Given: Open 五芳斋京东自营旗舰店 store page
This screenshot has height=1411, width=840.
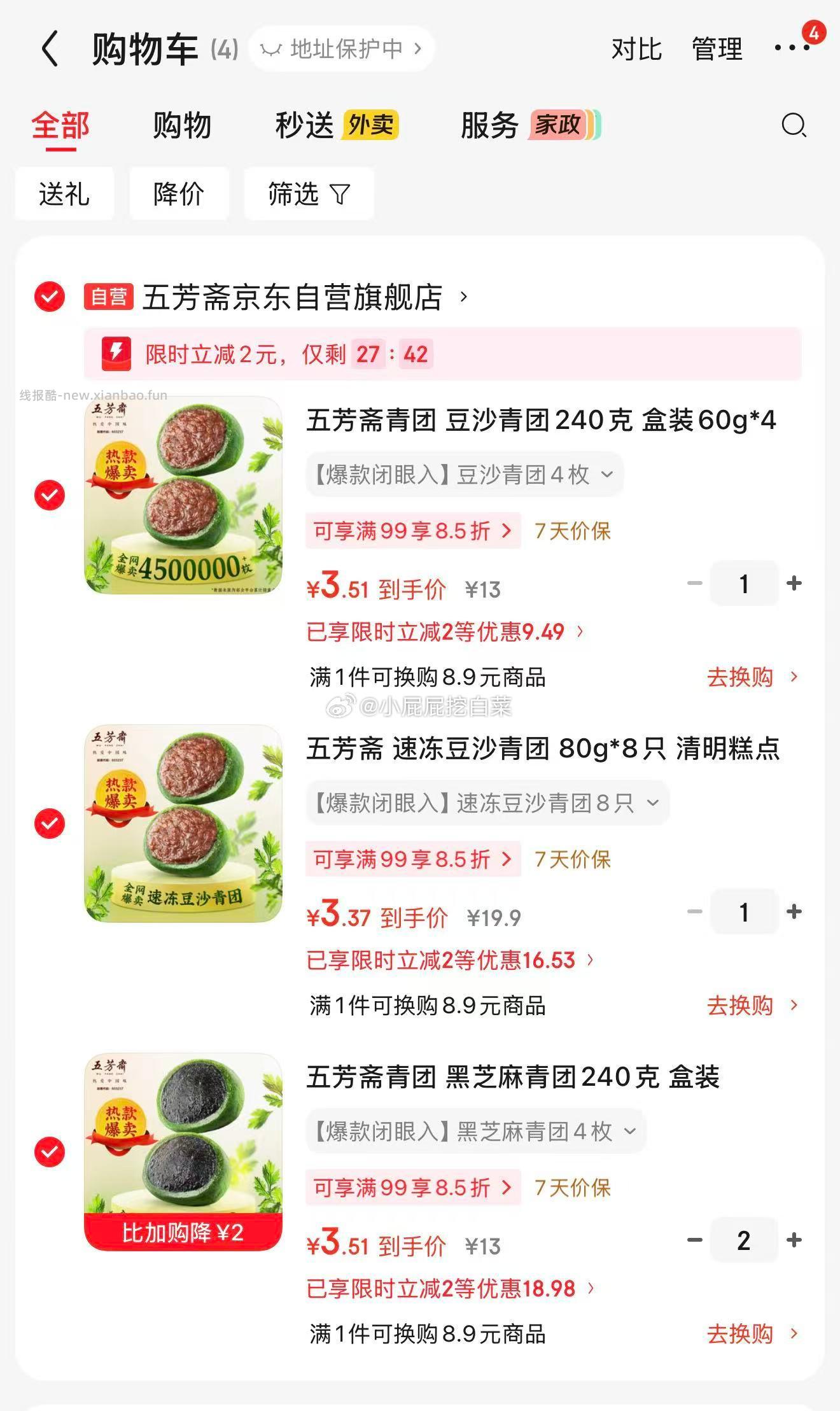Looking at the screenshot, I should point(293,296).
